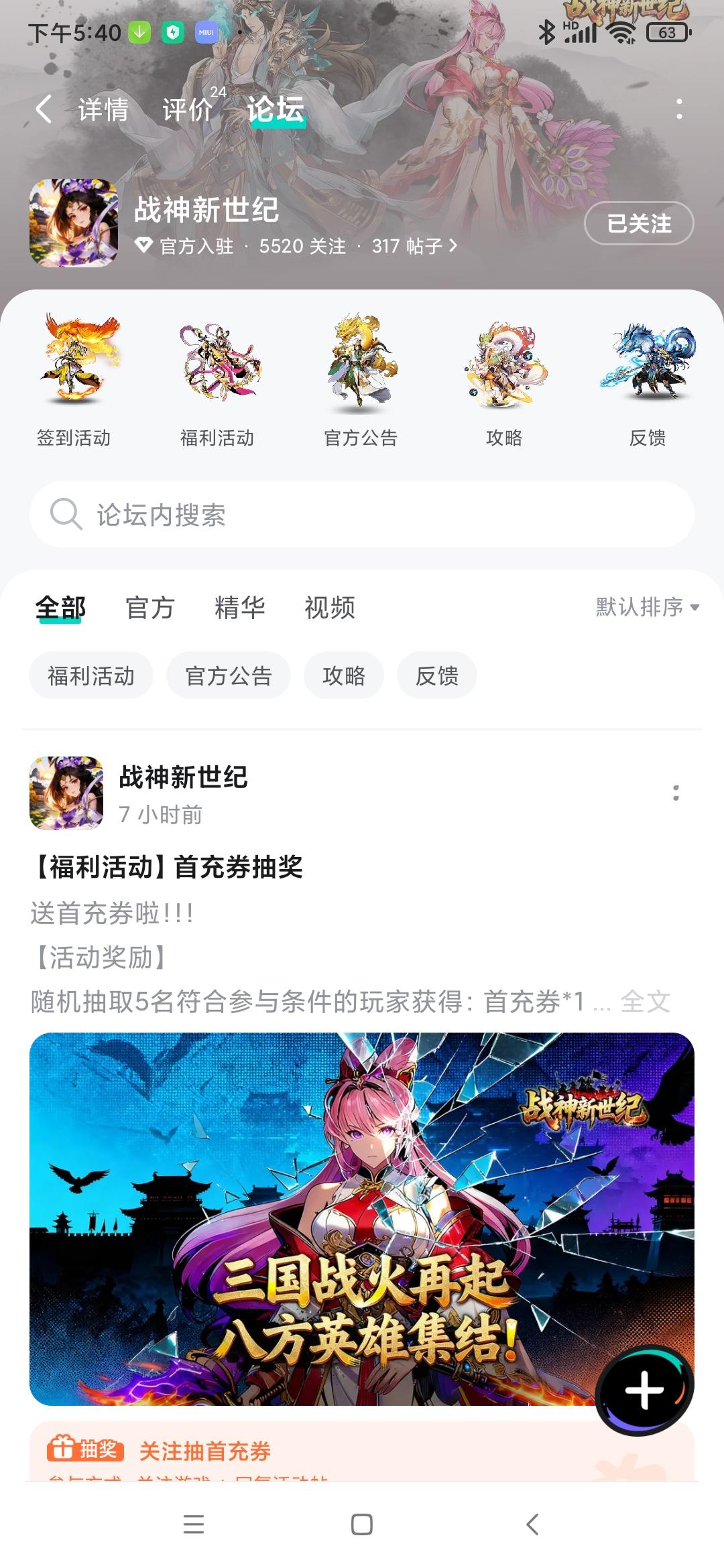
Task: Tap the 已关注 follow button
Action: 639,223
